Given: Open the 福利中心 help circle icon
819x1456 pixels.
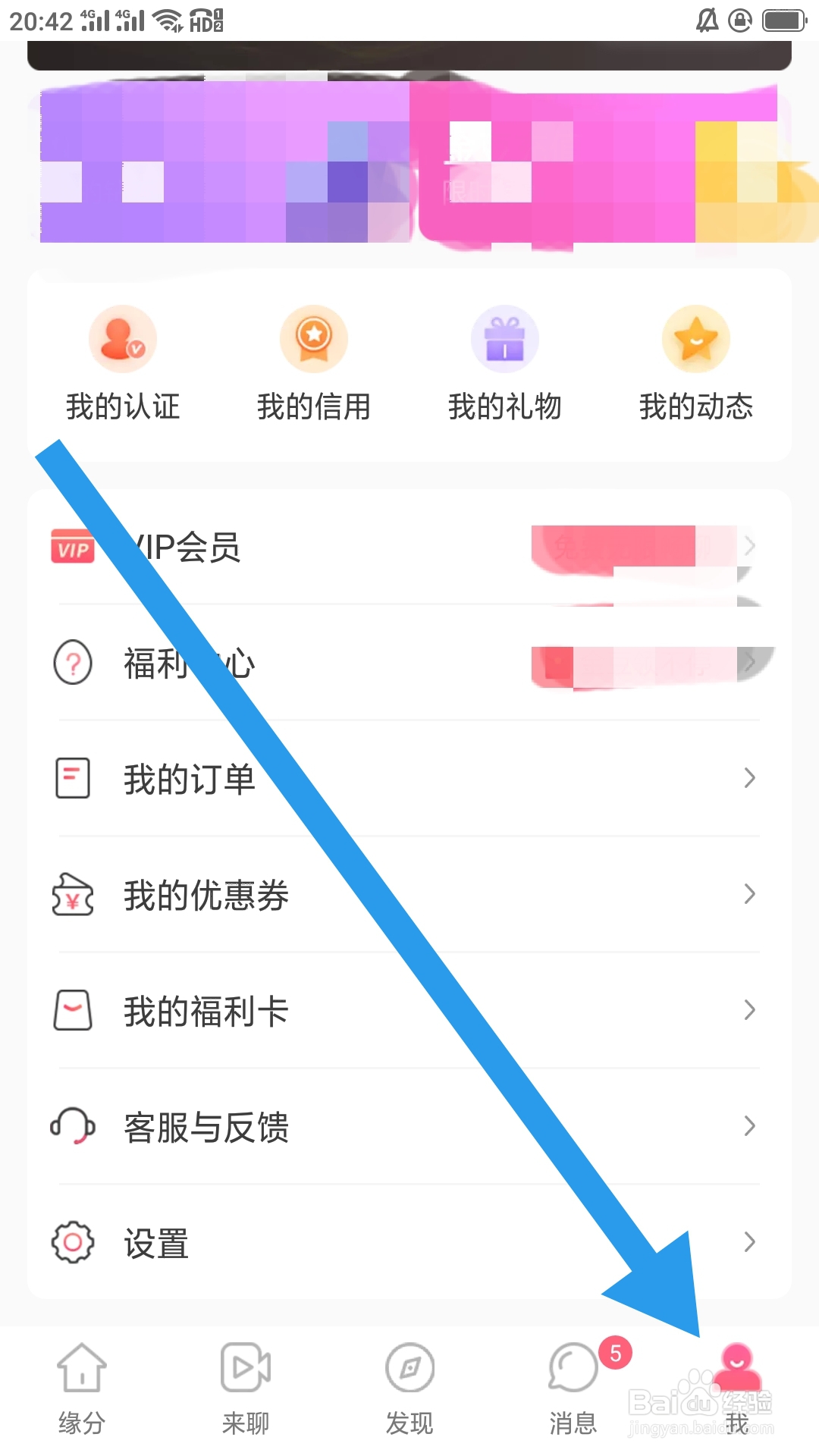Looking at the screenshot, I should (73, 662).
